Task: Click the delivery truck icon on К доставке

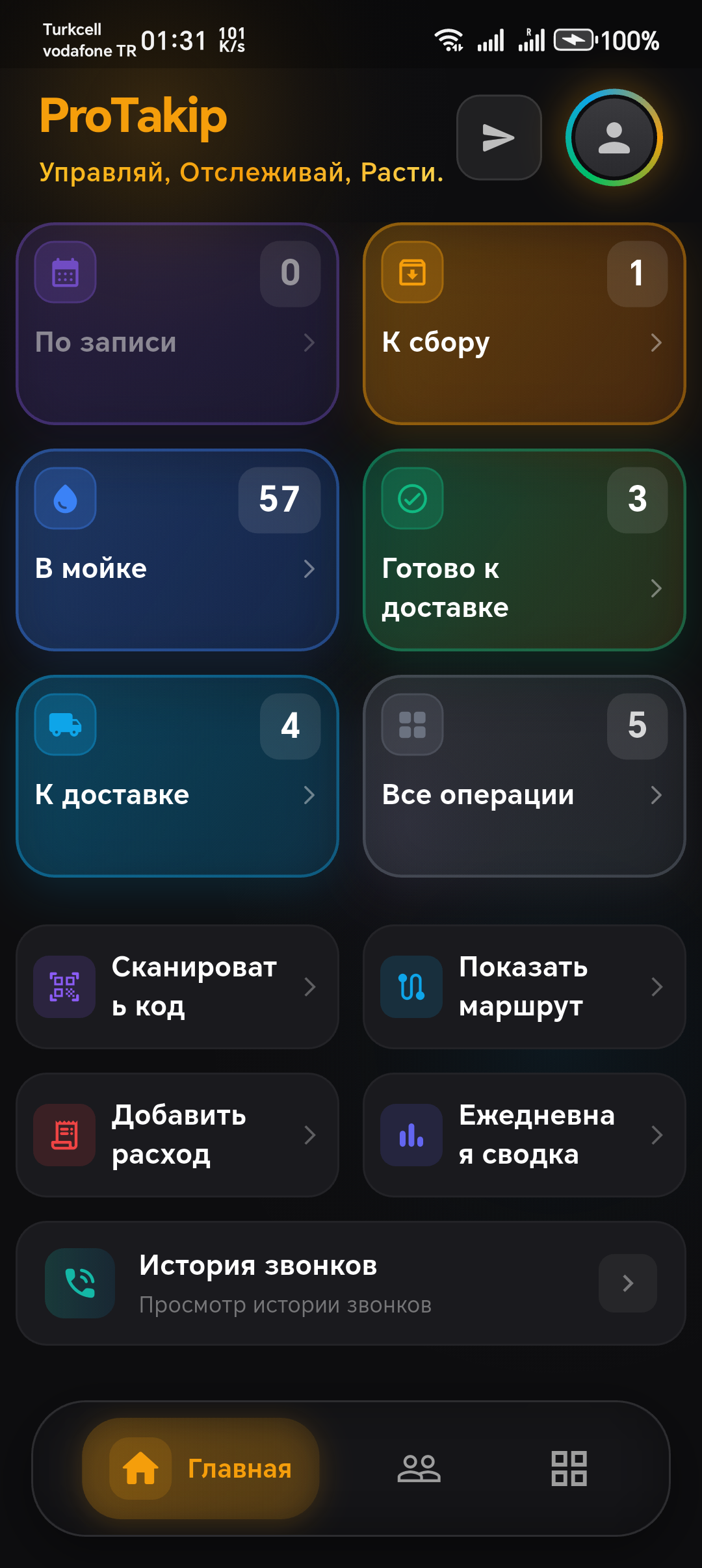Action: point(64,724)
